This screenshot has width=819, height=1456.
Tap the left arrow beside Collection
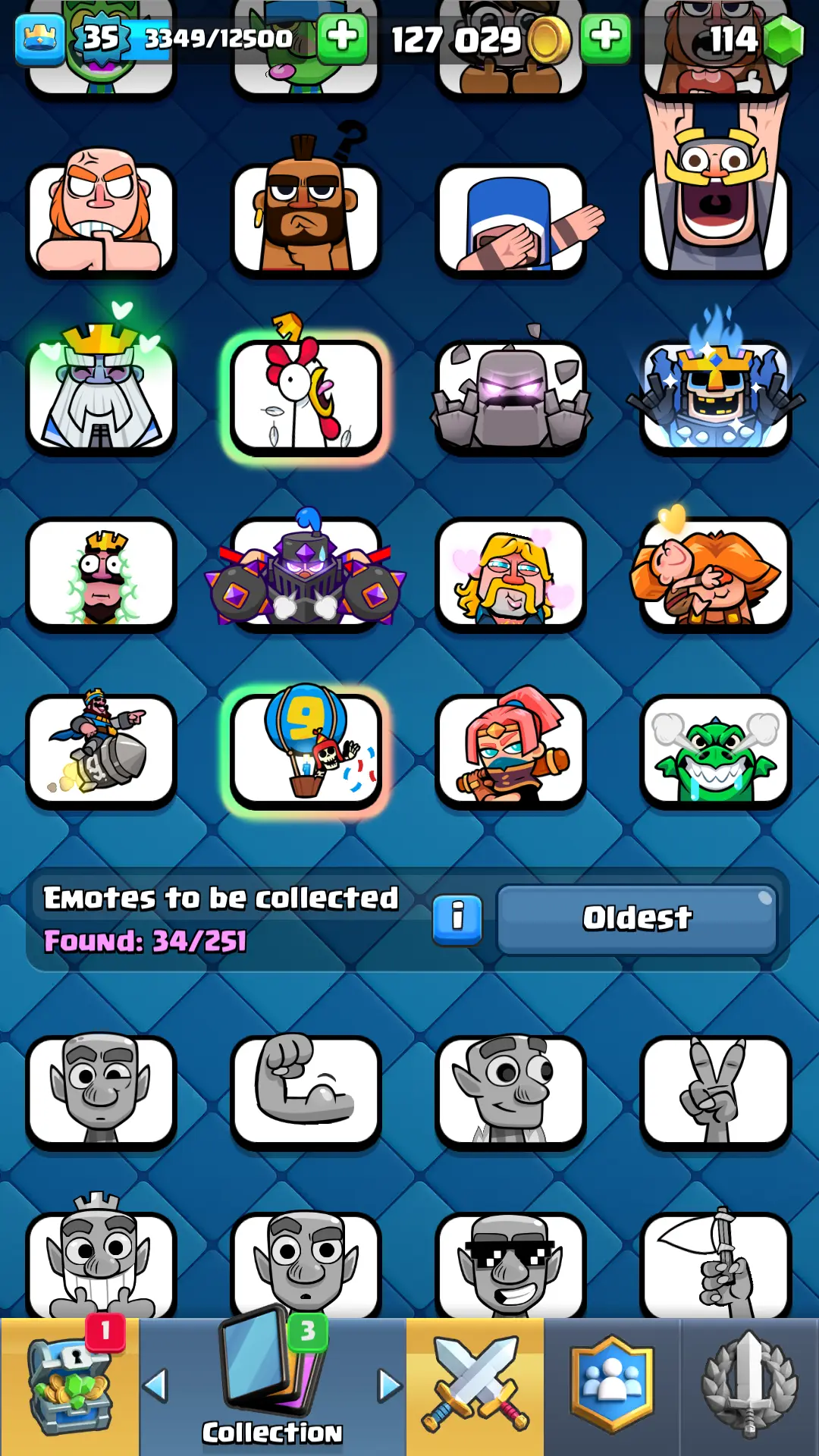pyautogui.click(x=155, y=1386)
